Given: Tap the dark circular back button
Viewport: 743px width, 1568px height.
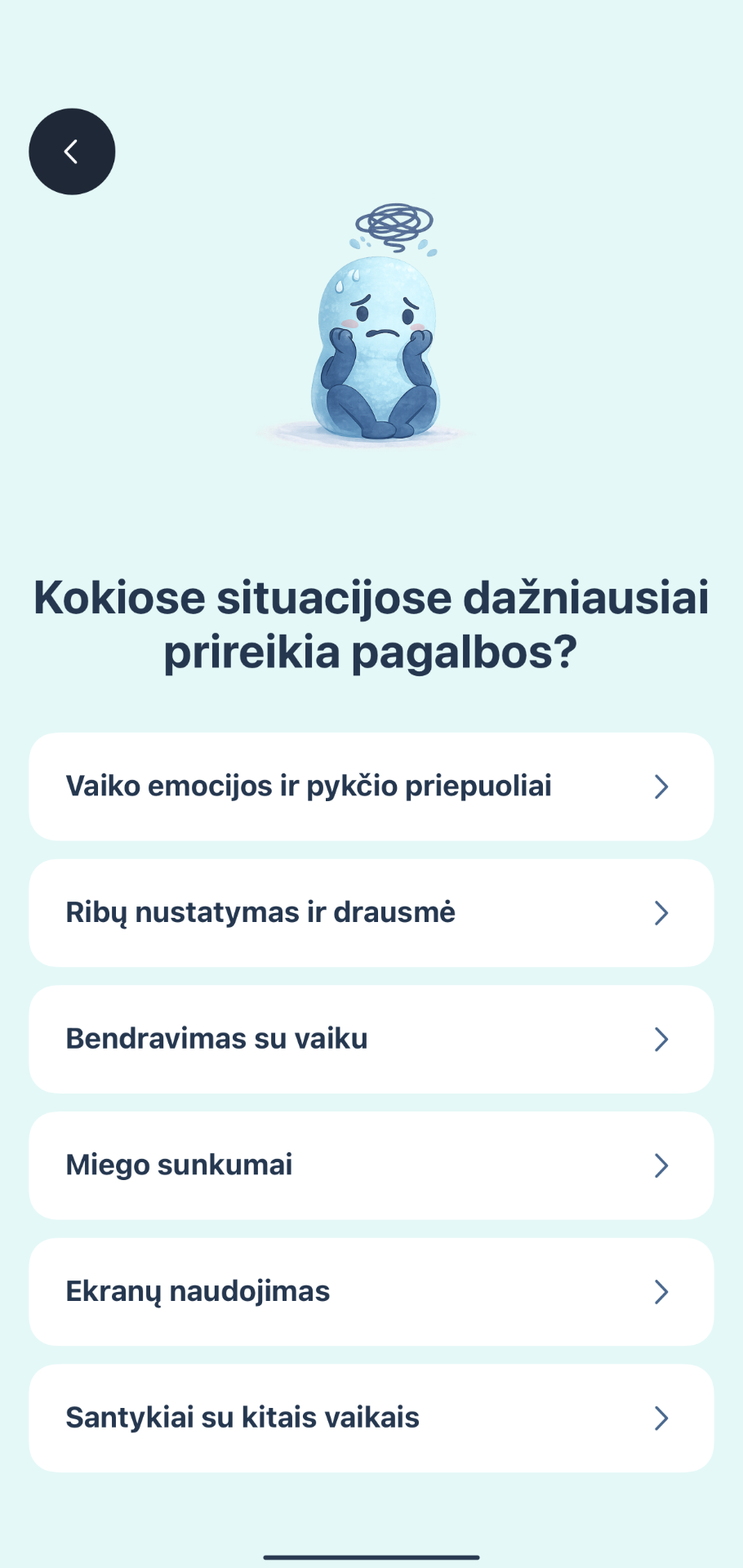Looking at the screenshot, I should pos(72,150).
